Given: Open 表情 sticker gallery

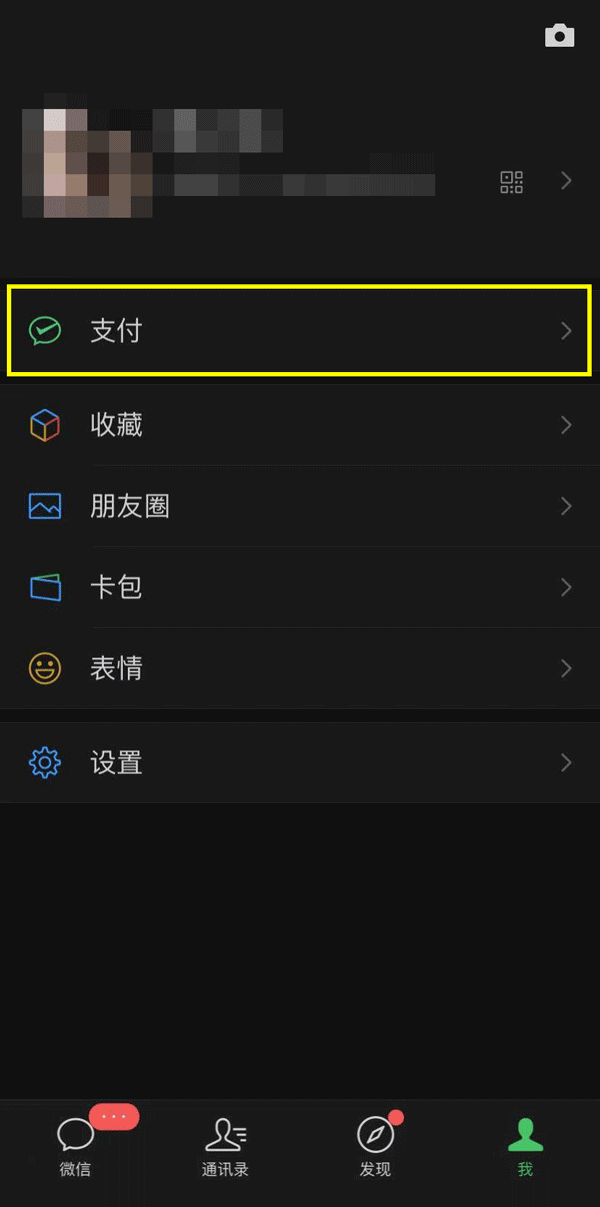Looking at the screenshot, I should [x=298, y=668].
